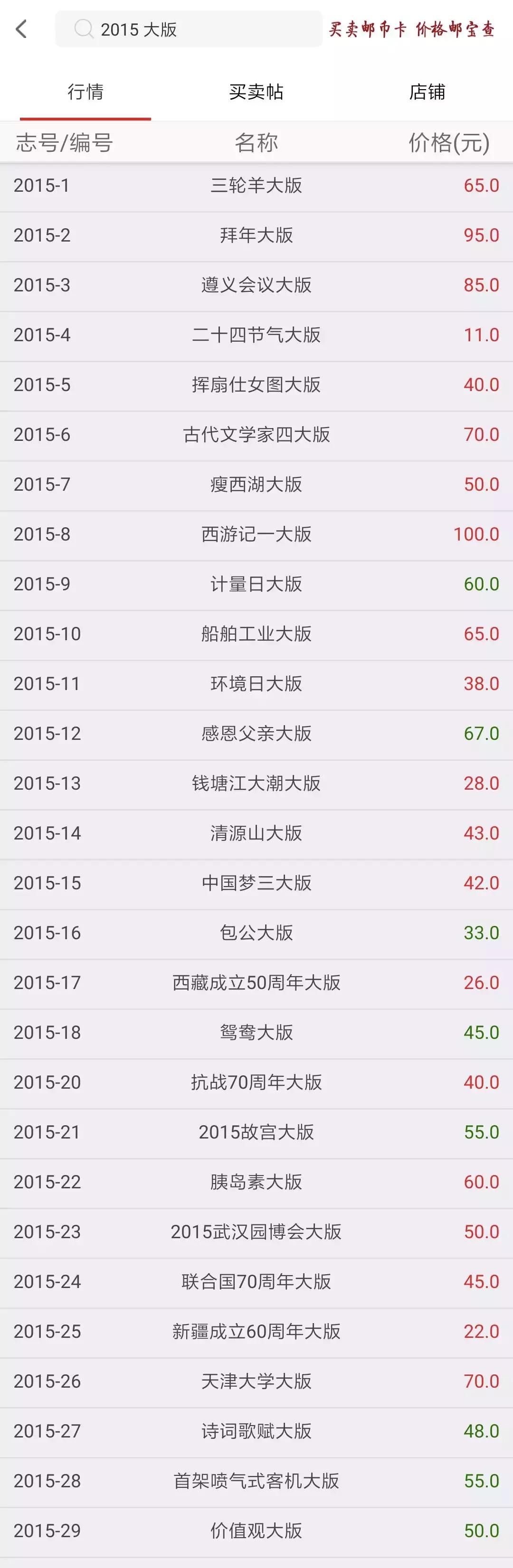
Task: Select the 行情 tab
Action: click(x=85, y=92)
